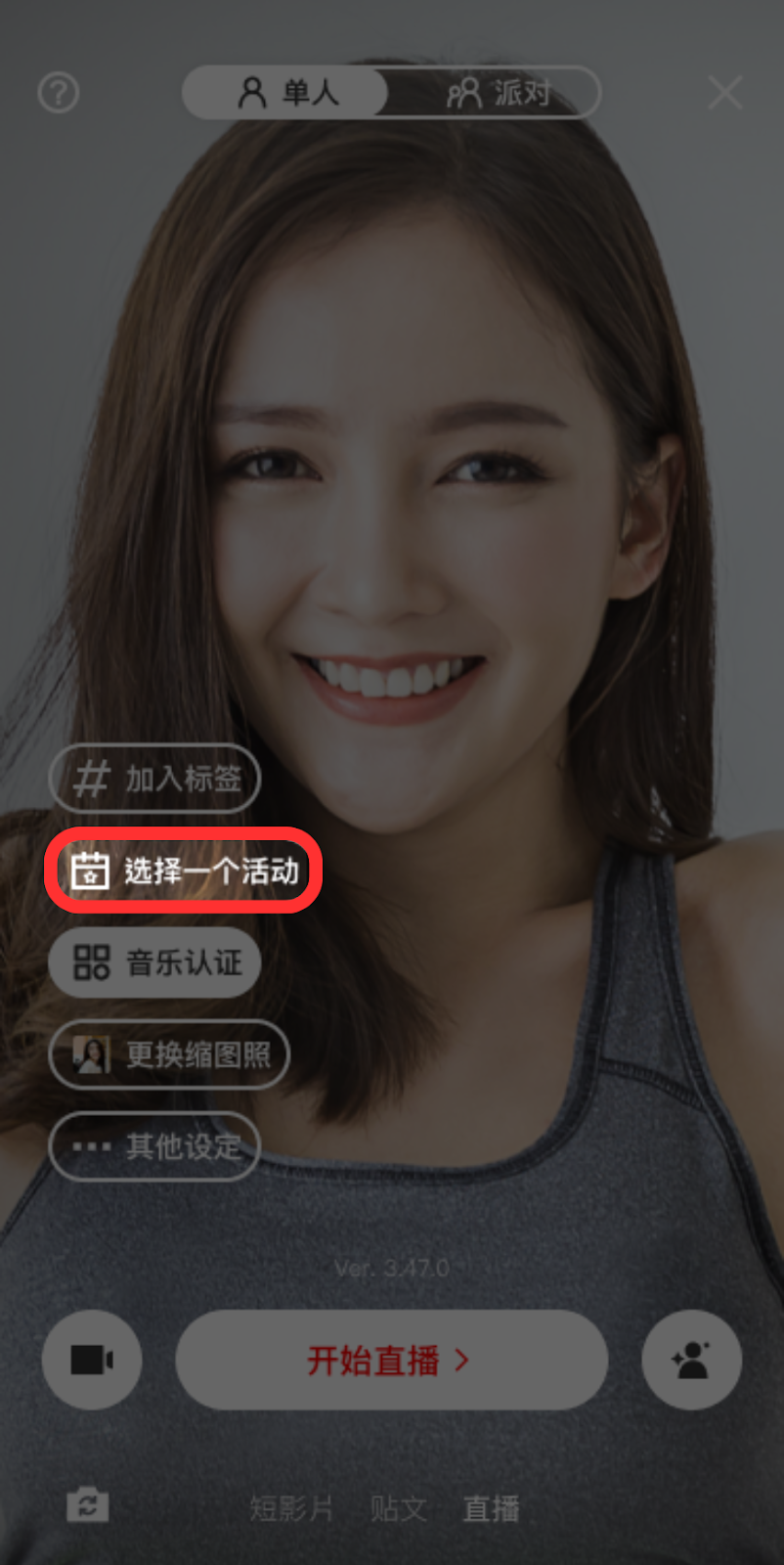Switch to the 贴文 post tab
Image resolution: width=784 pixels, height=1565 pixels.
click(398, 1508)
